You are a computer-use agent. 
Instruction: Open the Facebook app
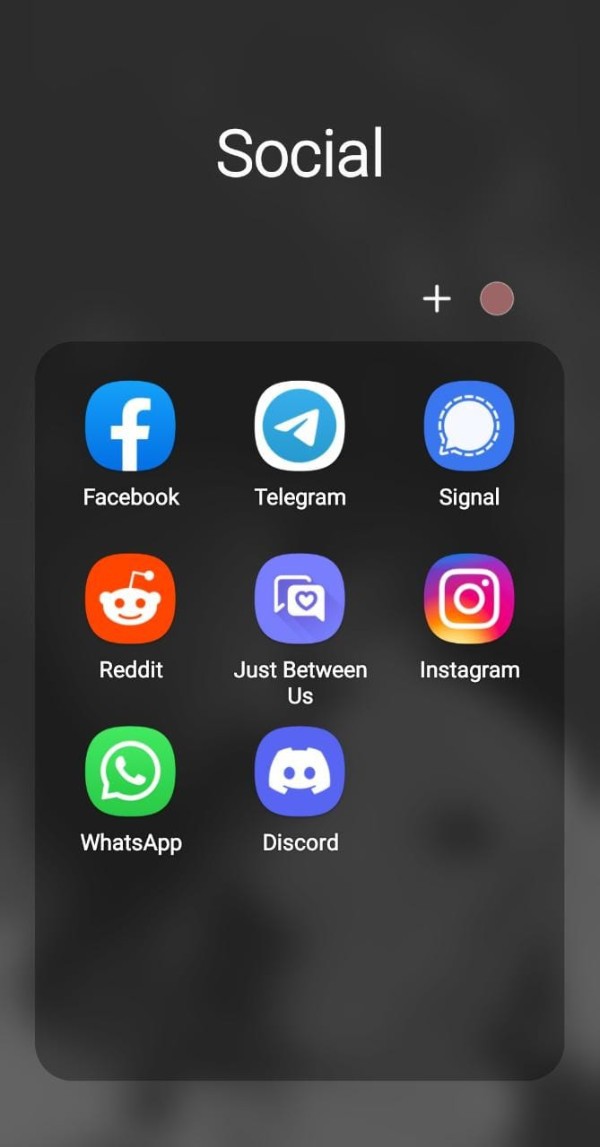pos(130,426)
